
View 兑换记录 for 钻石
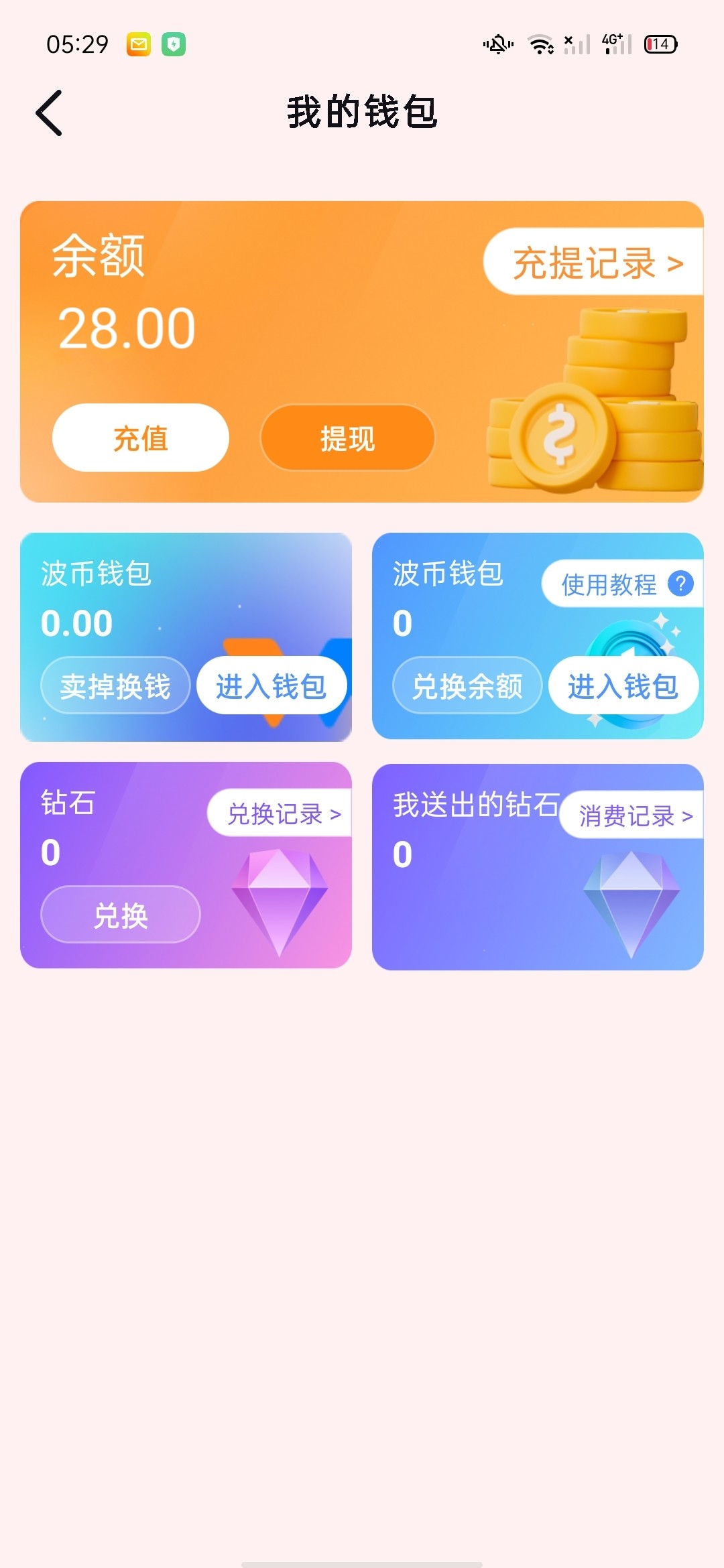[282, 813]
